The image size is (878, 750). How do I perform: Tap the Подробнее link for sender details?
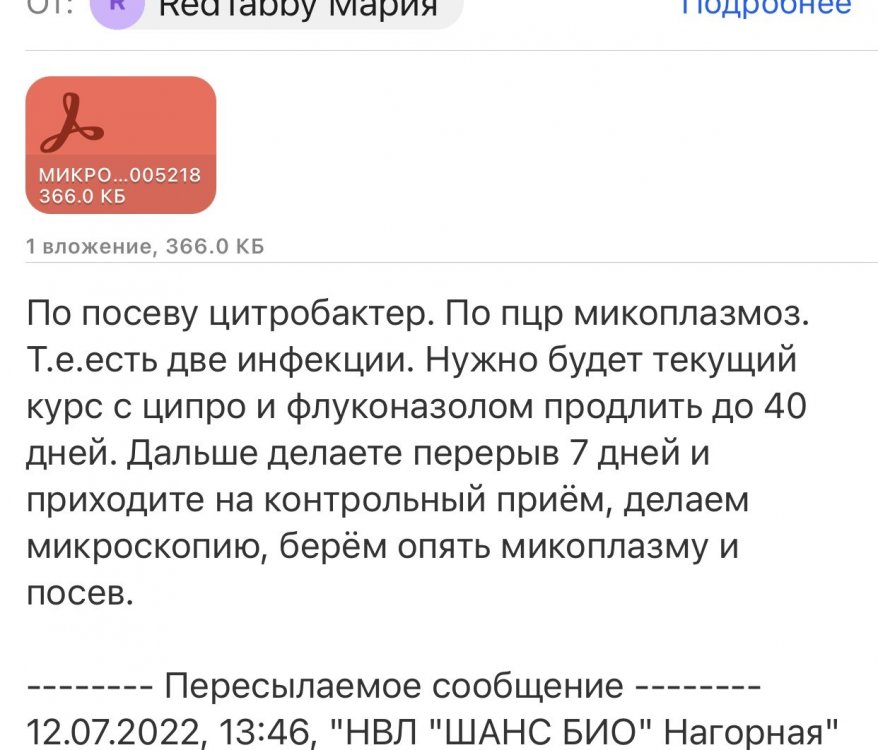[x=765, y=8]
